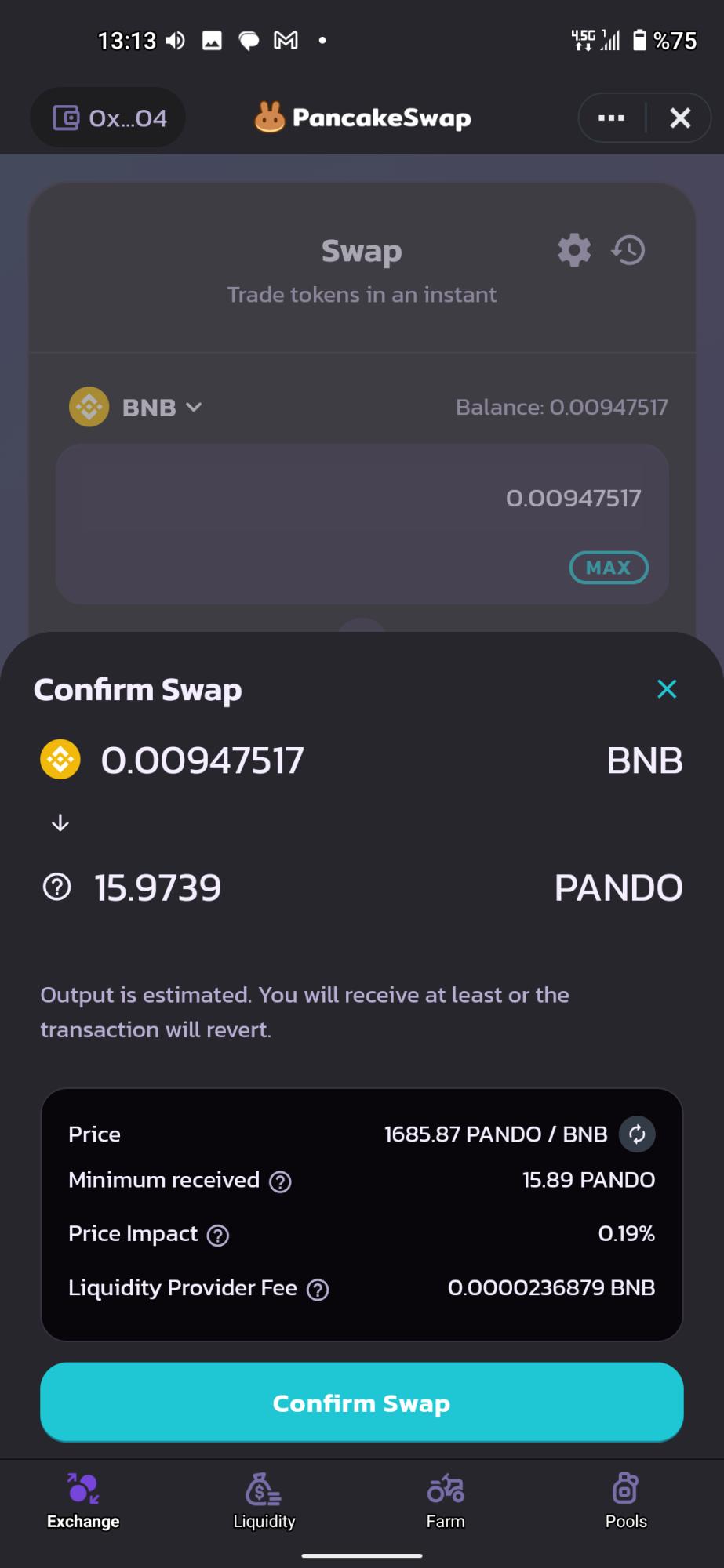The width and height of the screenshot is (724, 1568).
Task: Show Price Impact help tooltip
Action: click(x=217, y=1236)
